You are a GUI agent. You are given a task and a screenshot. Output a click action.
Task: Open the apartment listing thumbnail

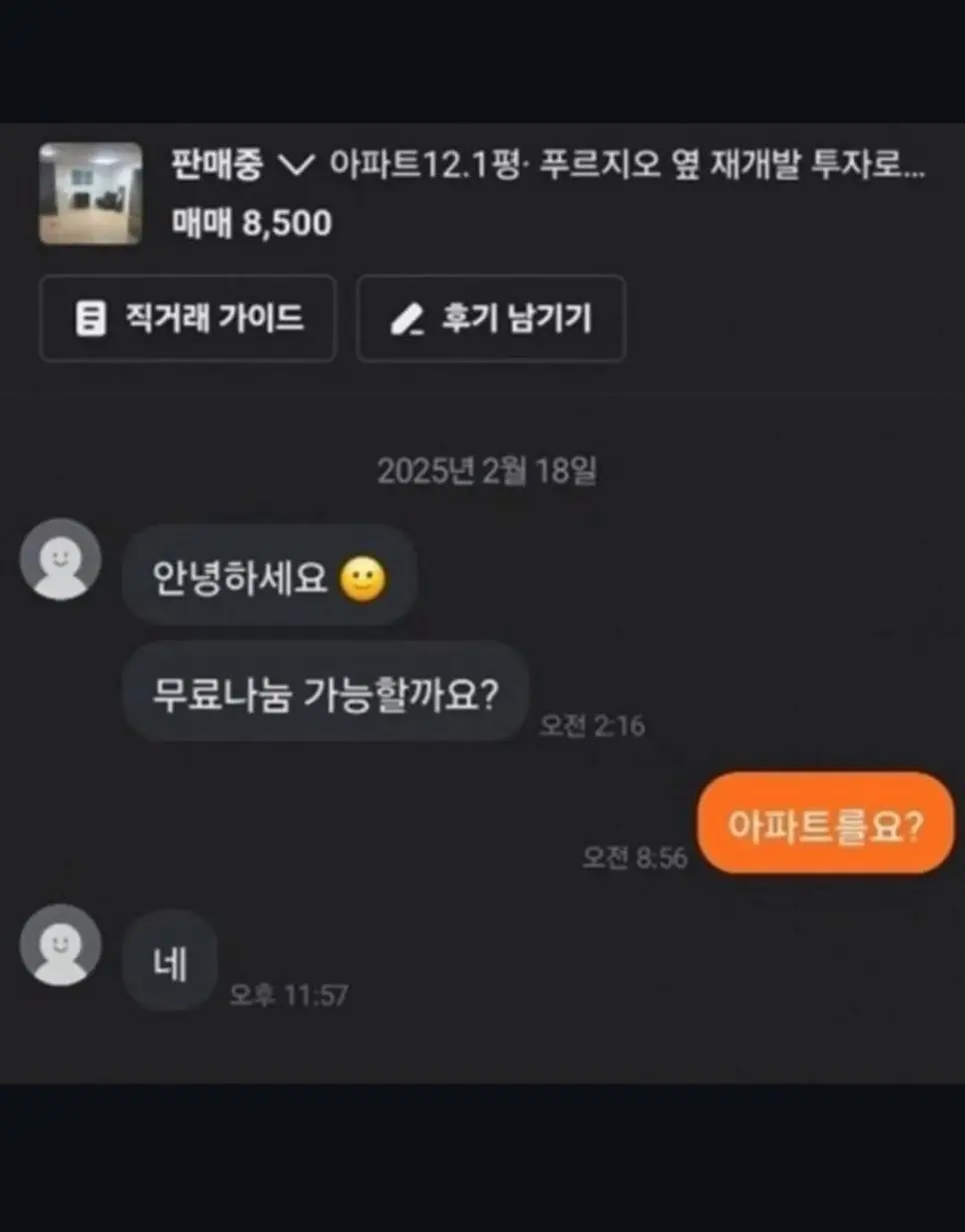[x=91, y=193]
